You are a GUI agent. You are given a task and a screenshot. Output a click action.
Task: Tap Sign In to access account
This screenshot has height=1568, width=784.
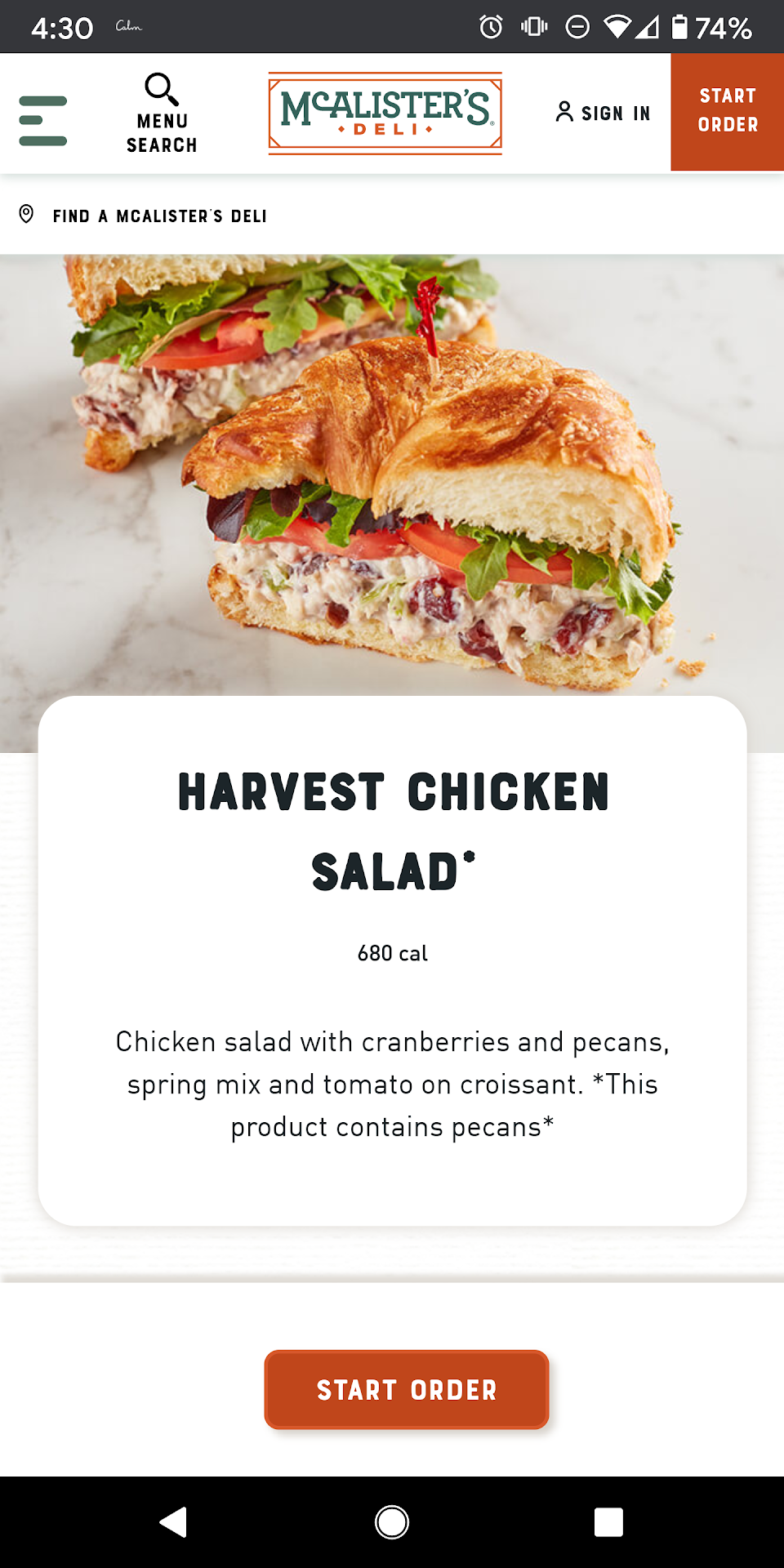(604, 113)
